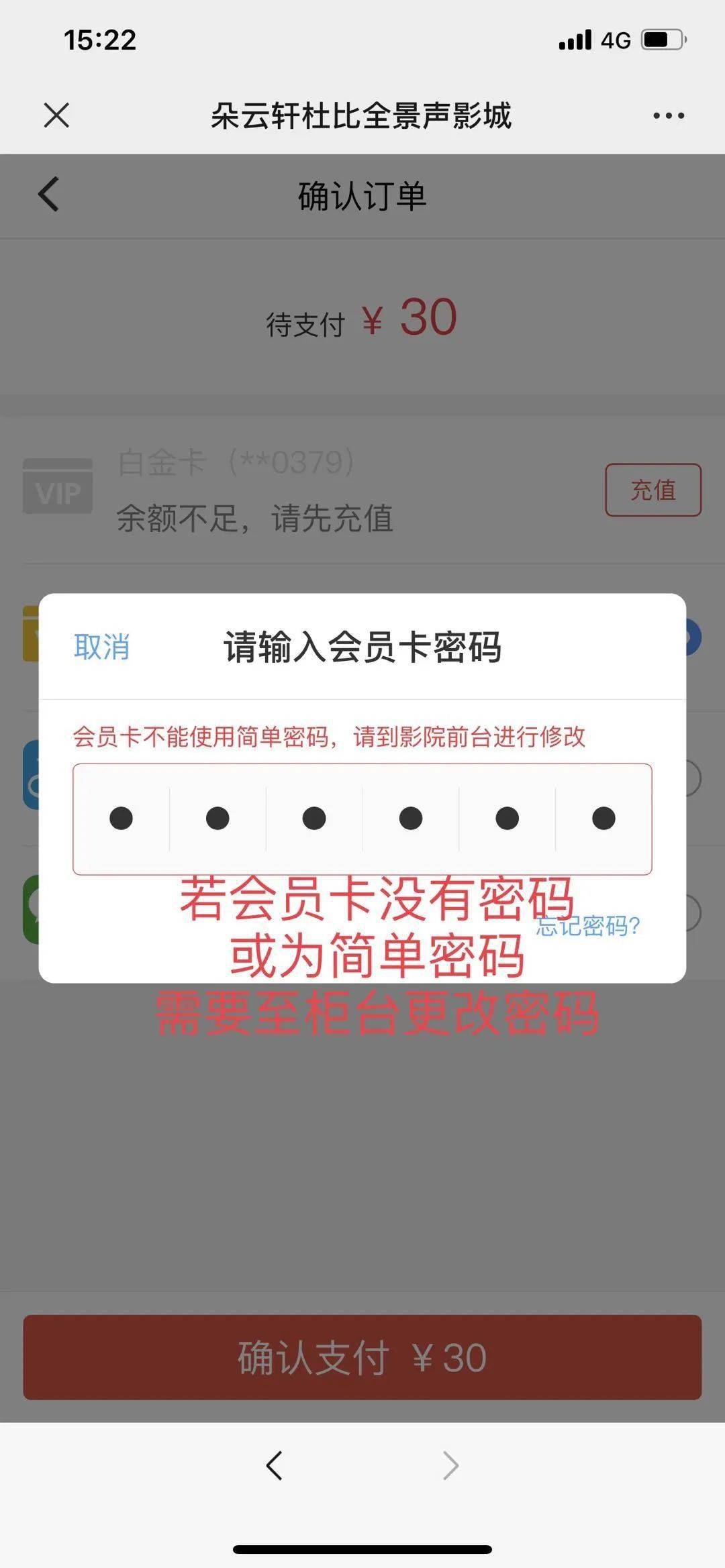Tap 确认支付 ¥30 button
The height and width of the screenshot is (1568, 725).
click(362, 1358)
